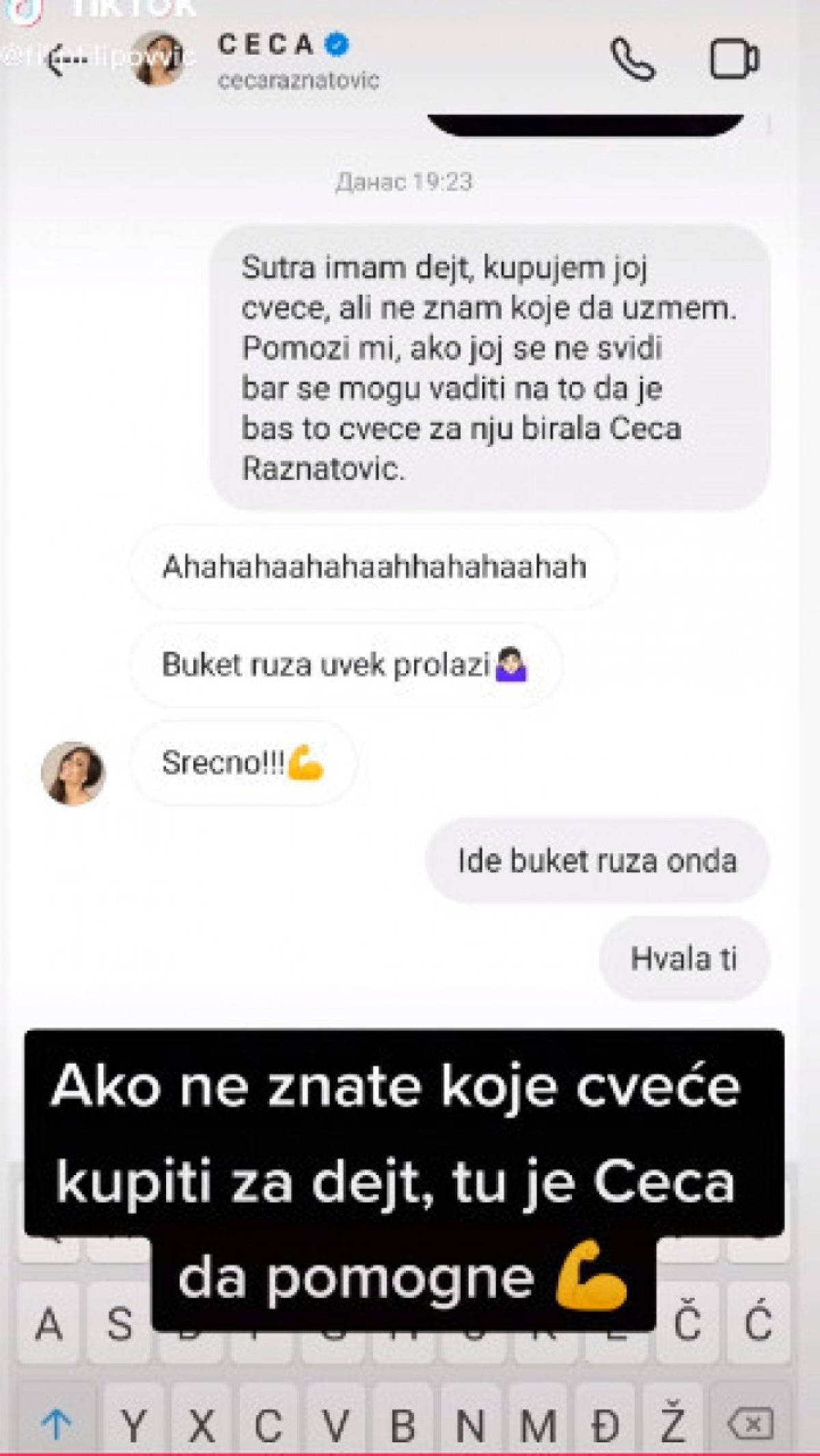Open the cecaraznatovic profile from the header
The height and width of the screenshot is (1456, 820).
(298, 80)
